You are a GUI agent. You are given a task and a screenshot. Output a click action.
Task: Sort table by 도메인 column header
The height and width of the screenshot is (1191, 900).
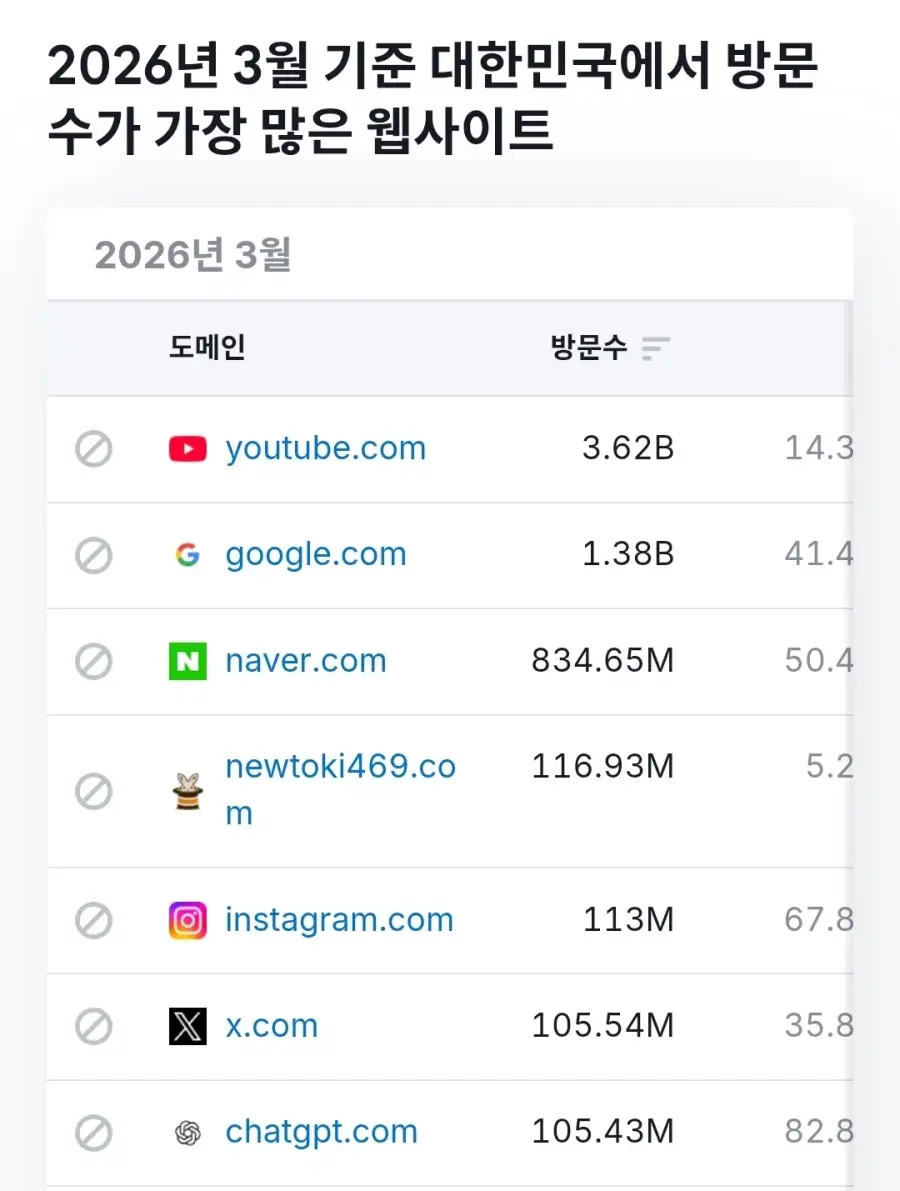point(207,348)
